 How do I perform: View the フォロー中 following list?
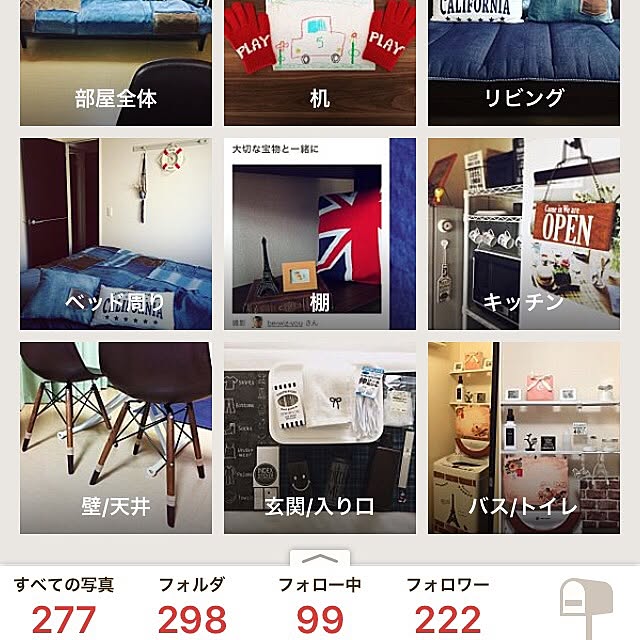coord(319,605)
